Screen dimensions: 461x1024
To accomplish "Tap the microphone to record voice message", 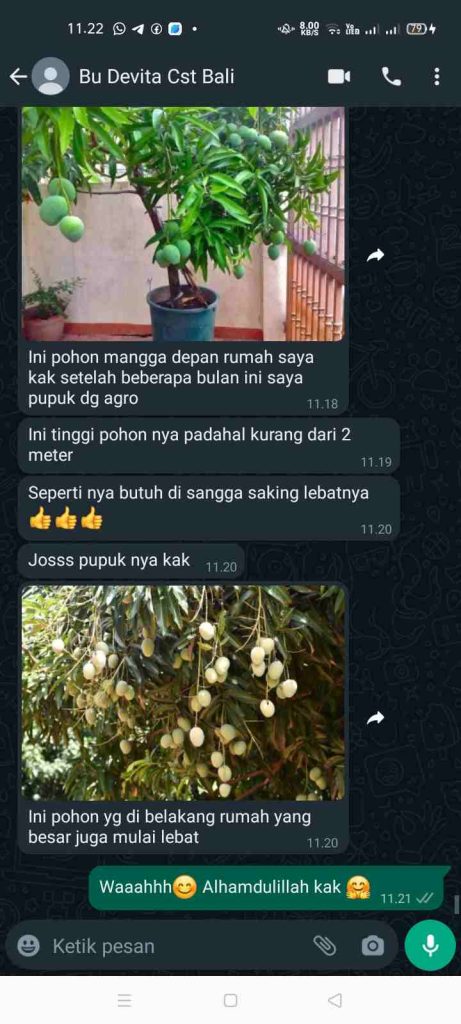I will 430,945.
